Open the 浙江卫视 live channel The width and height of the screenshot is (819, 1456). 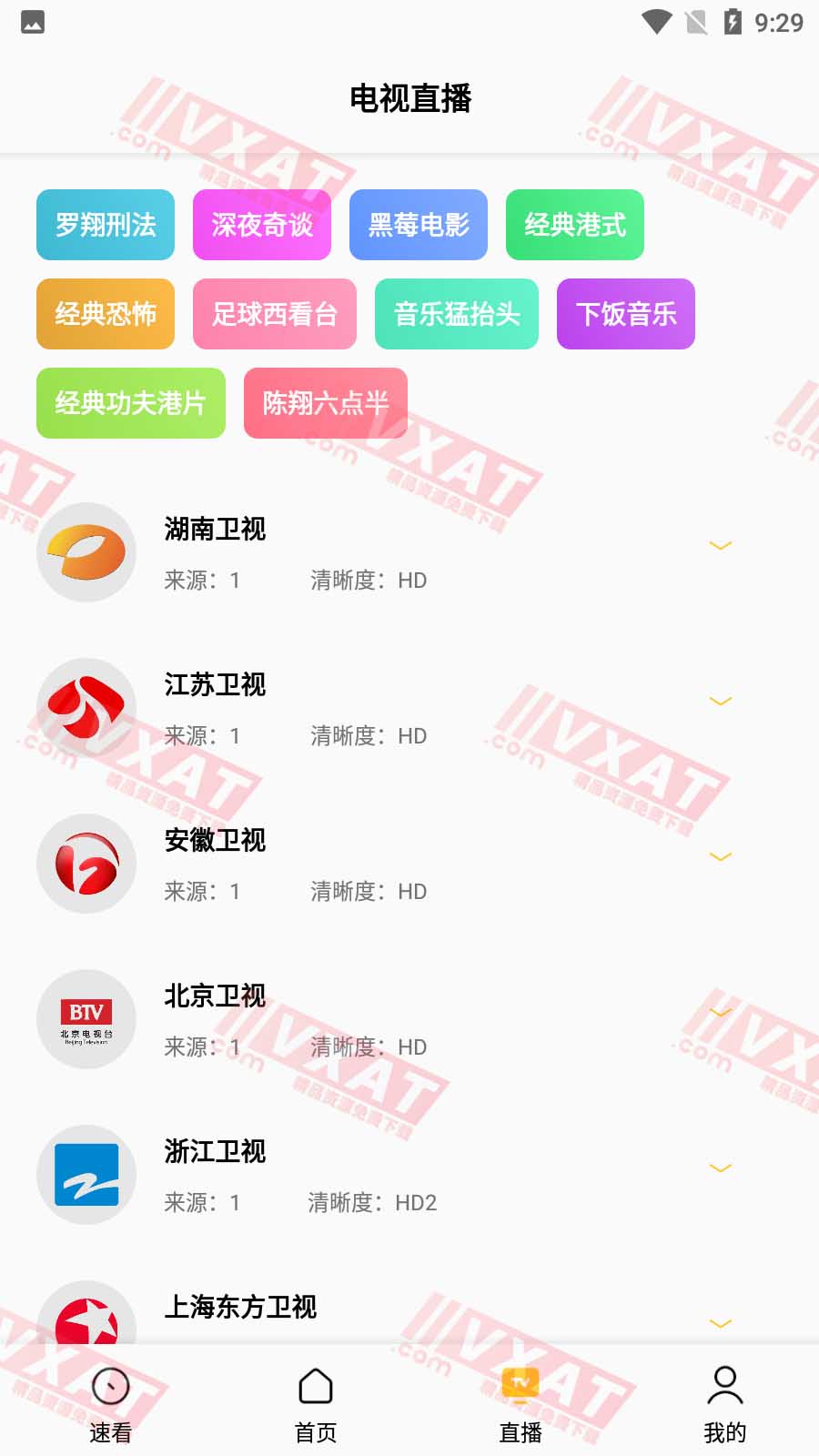click(x=216, y=1152)
